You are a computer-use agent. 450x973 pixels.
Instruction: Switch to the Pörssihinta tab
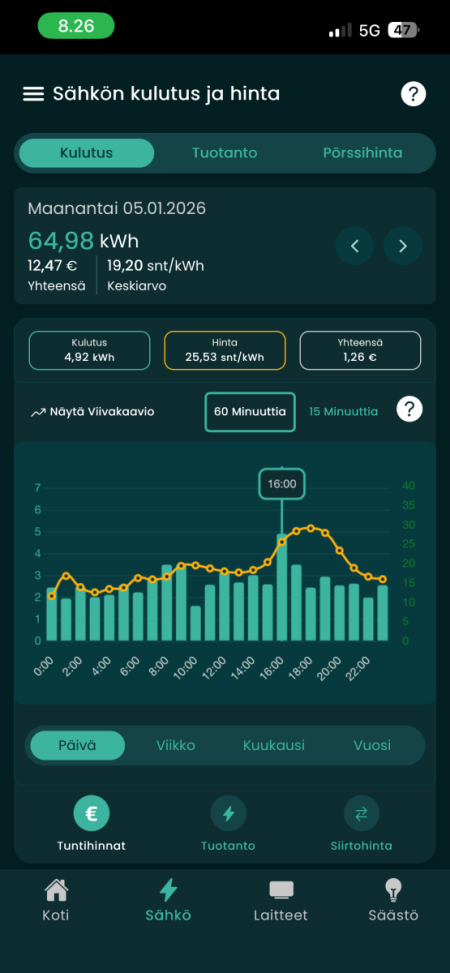click(362, 153)
